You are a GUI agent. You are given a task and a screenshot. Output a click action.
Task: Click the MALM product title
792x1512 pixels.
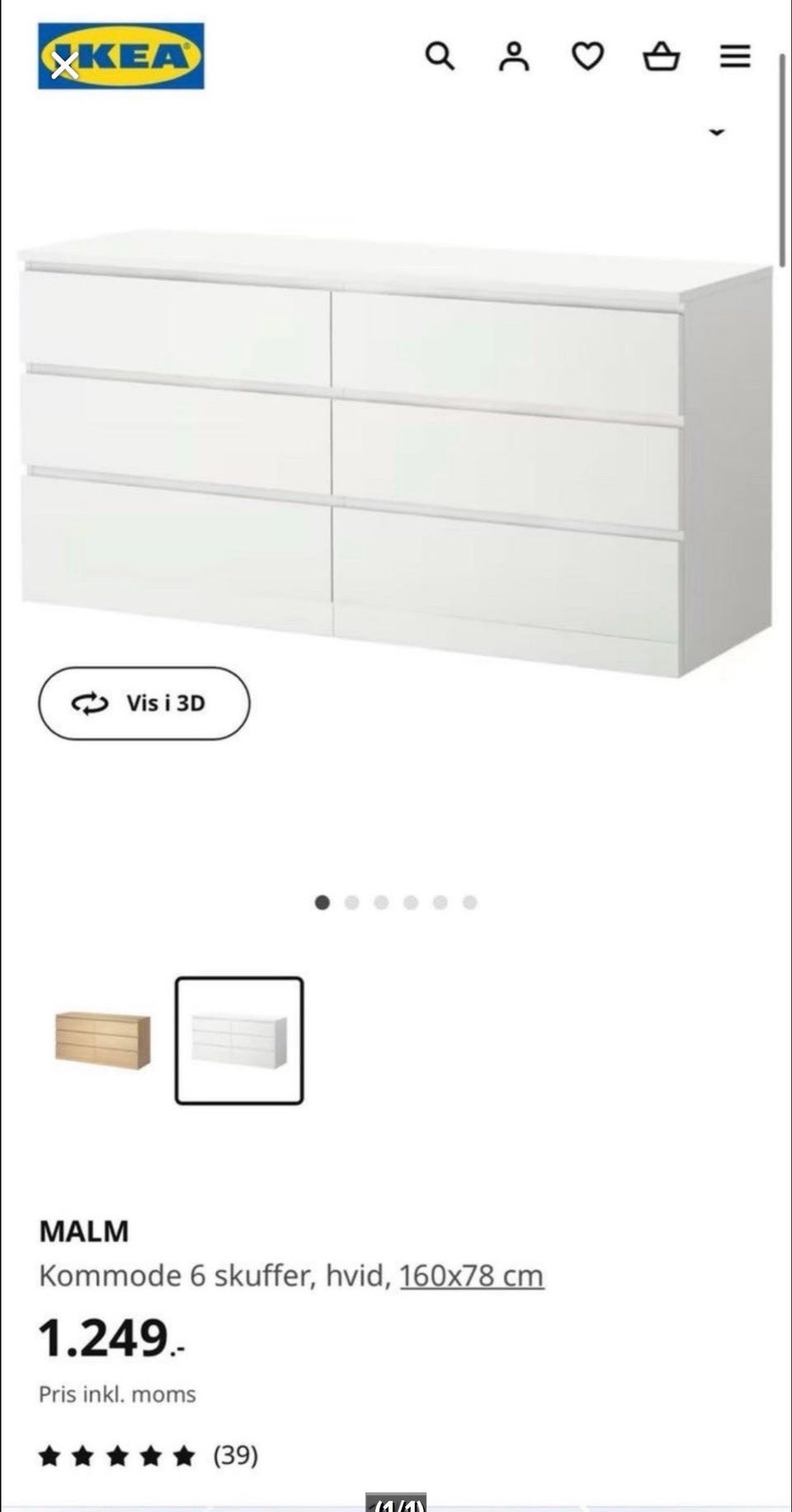pyautogui.click(x=83, y=1232)
